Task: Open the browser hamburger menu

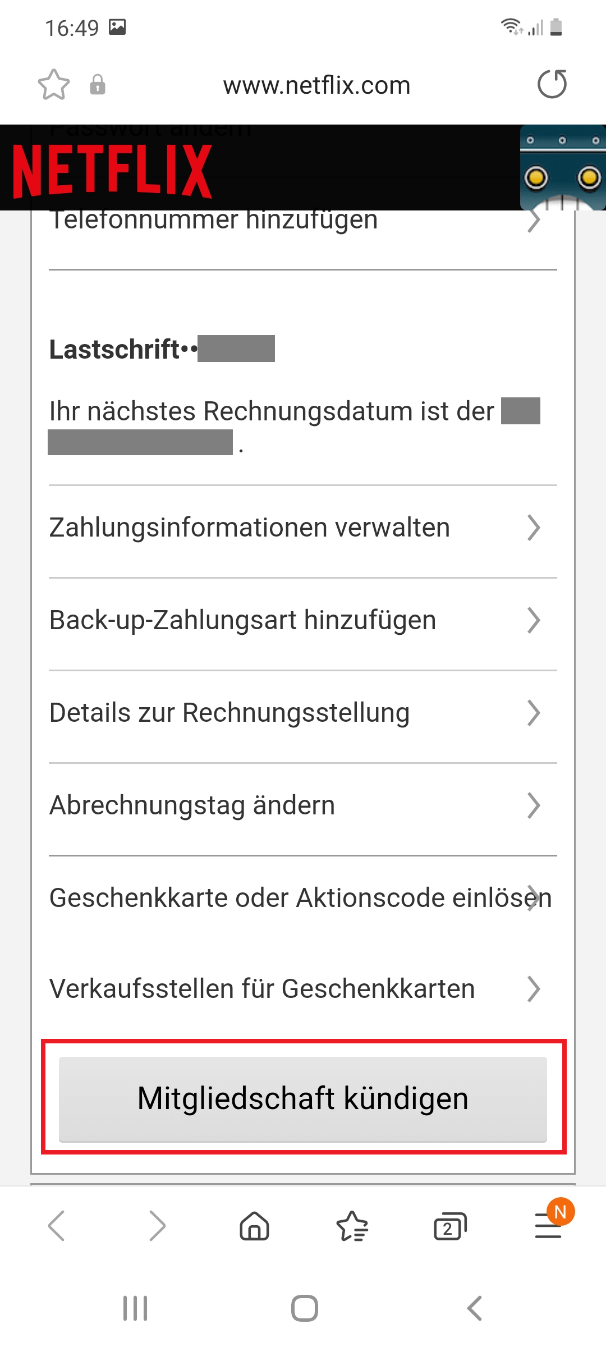Action: 549,1224
